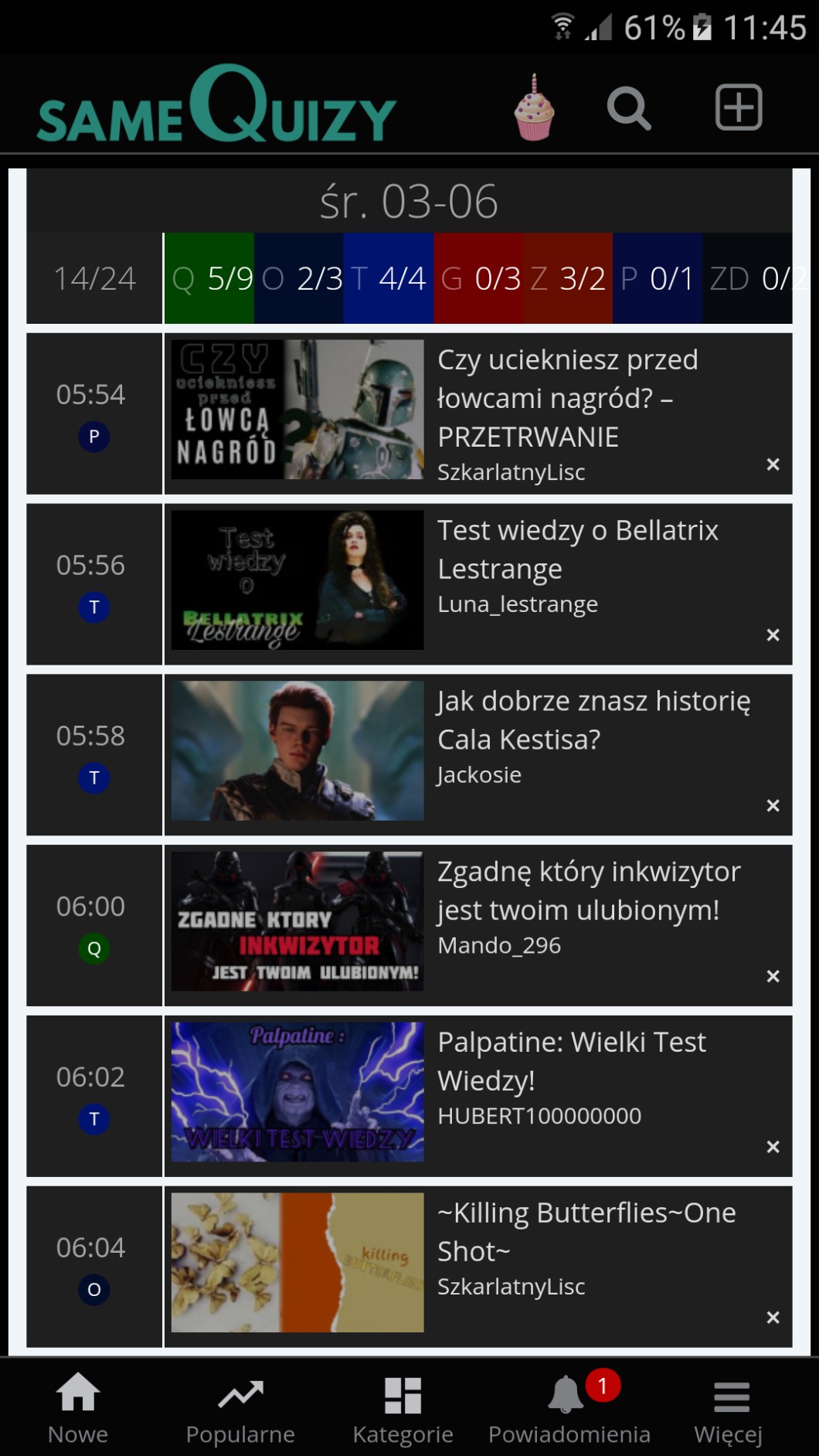Image resolution: width=819 pixels, height=1456 pixels.
Task: Remove the Cala Kestisa quiz entry
Action: (x=773, y=806)
